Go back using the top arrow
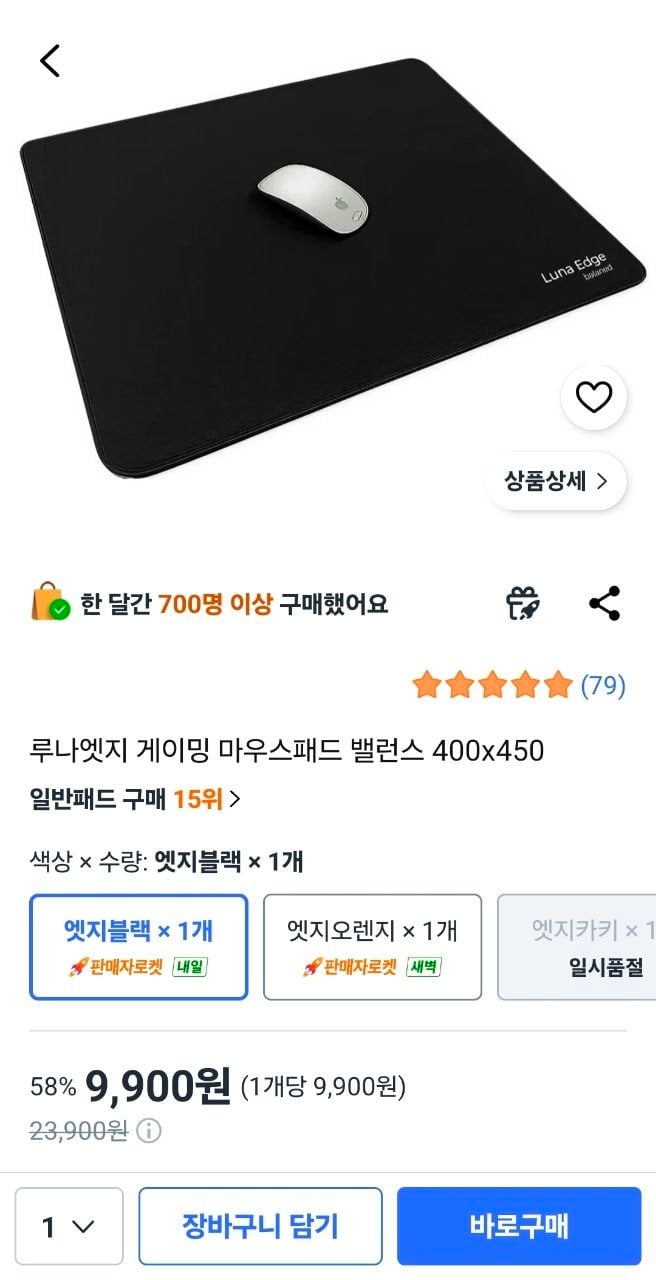Viewport: 656px width, 1280px height. tap(50, 61)
